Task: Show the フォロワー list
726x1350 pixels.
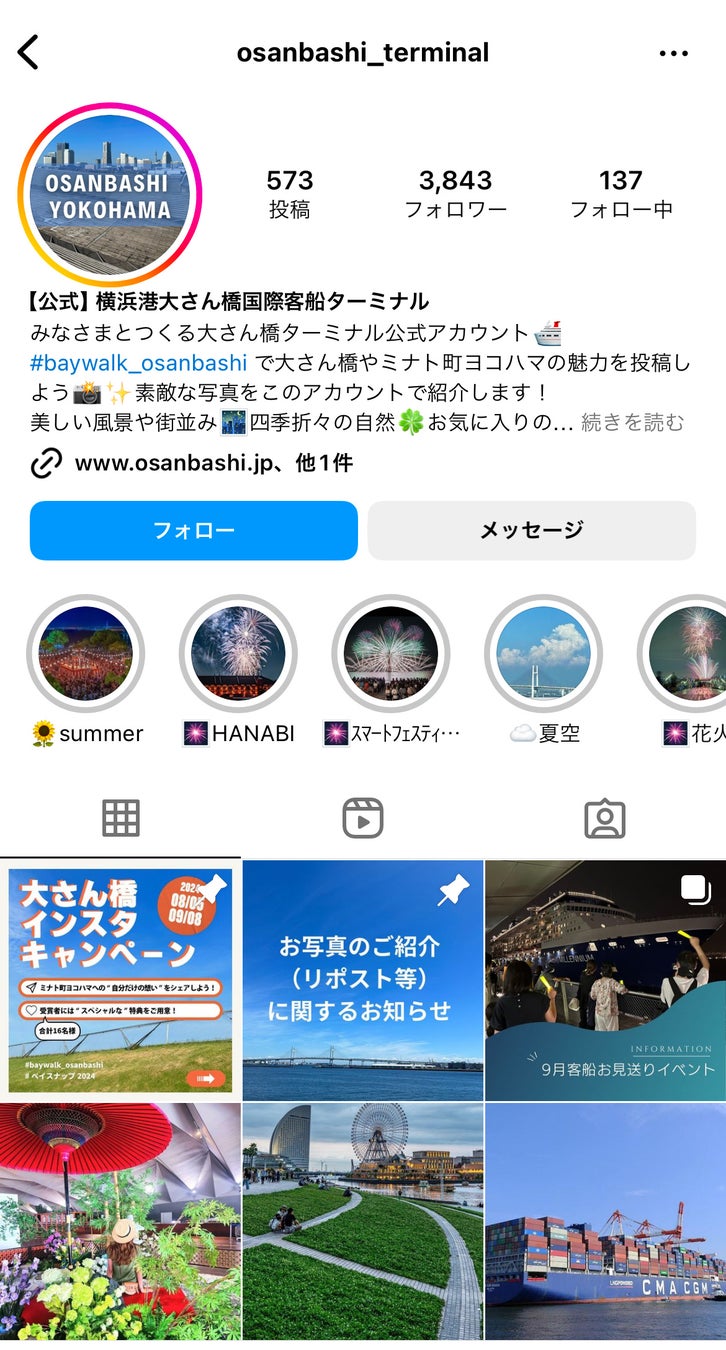Action: pyautogui.click(x=455, y=194)
